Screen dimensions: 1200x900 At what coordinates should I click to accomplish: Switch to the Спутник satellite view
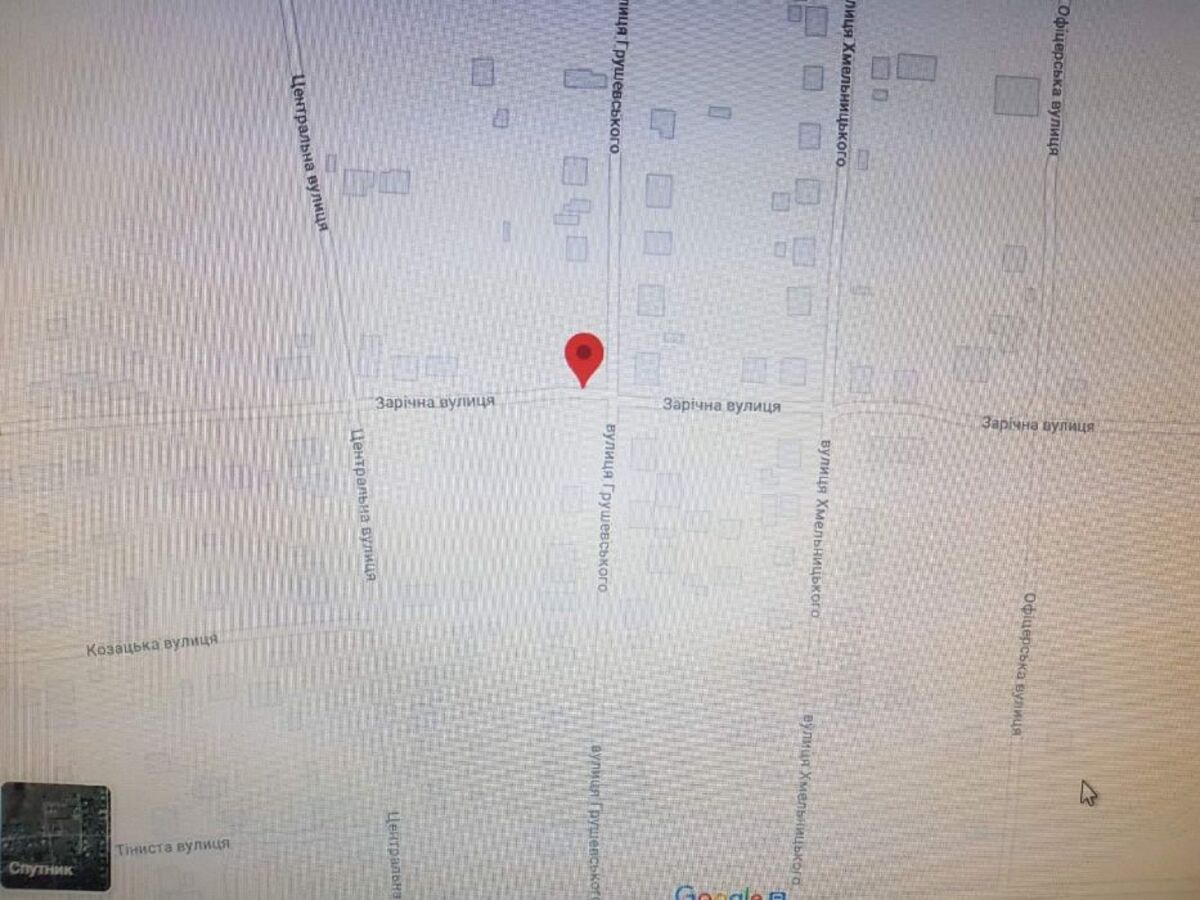point(55,837)
